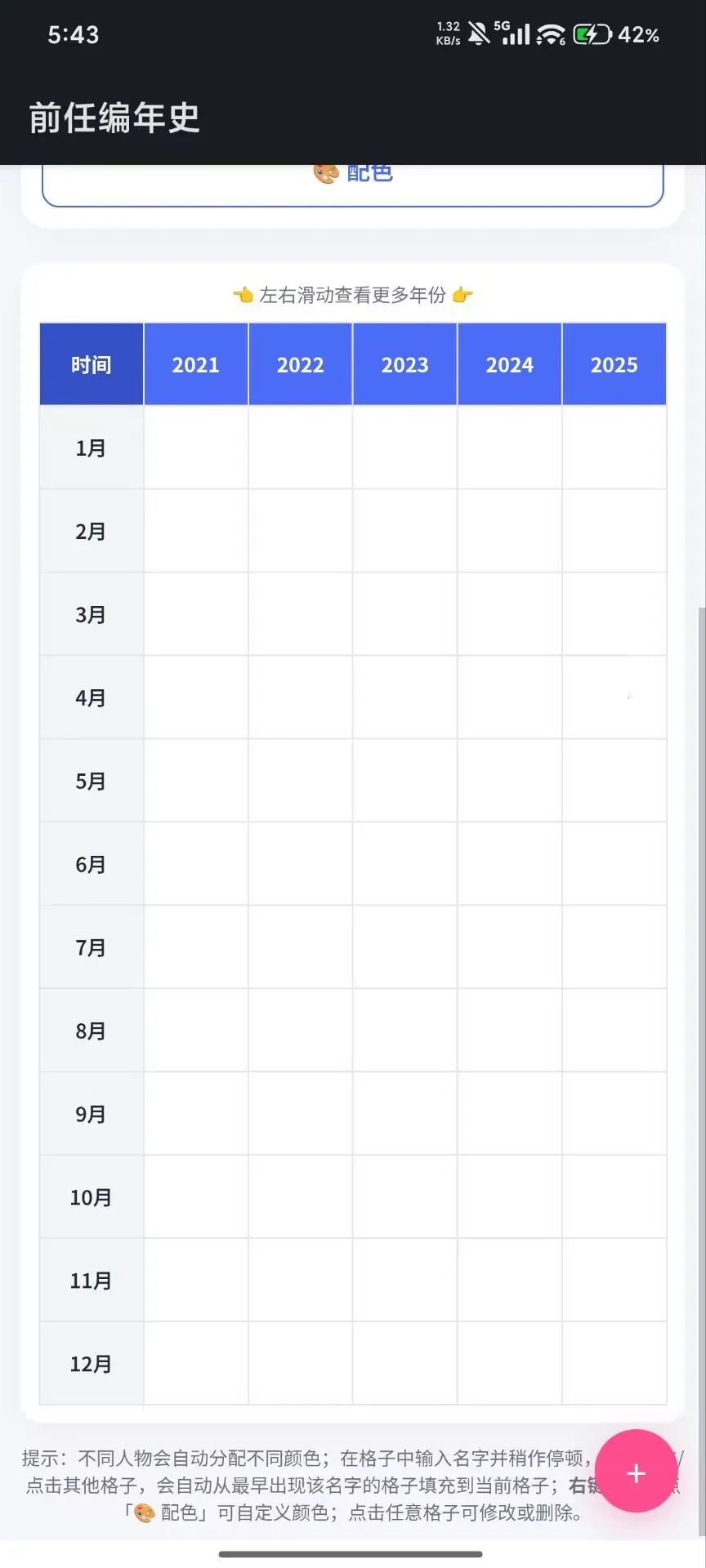The height and width of the screenshot is (1568, 706).
Task: Open the 配色 color settings button
Action: [x=352, y=185]
